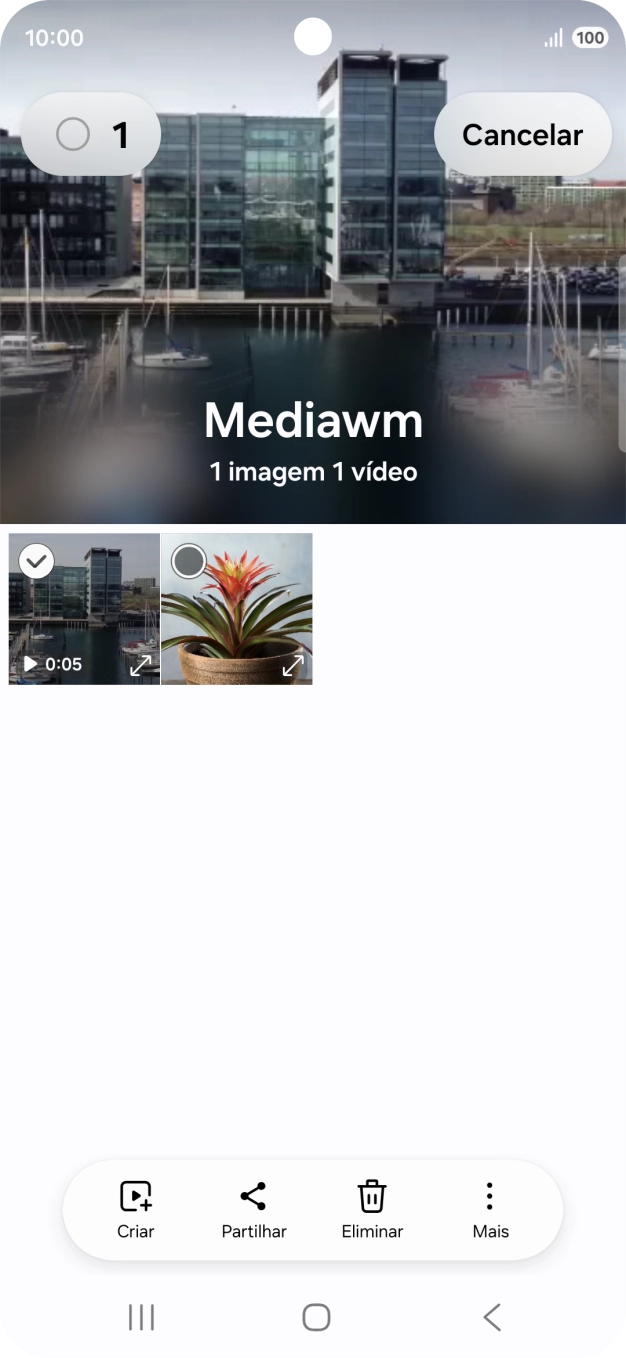Share the selected item via Partilhar
This screenshot has width=626, height=1358.
[254, 1210]
